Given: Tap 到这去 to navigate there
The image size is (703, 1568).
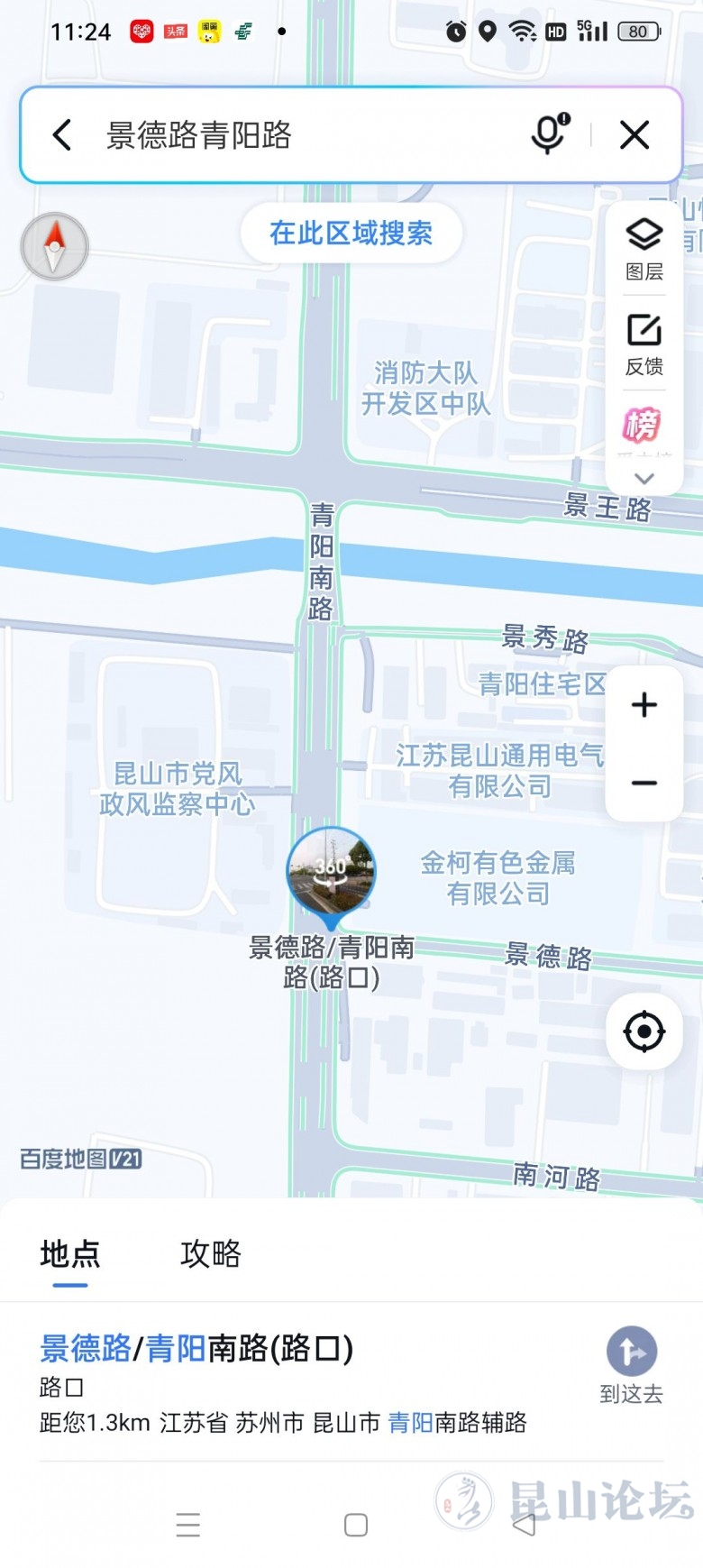Looking at the screenshot, I should pyautogui.click(x=631, y=1365).
